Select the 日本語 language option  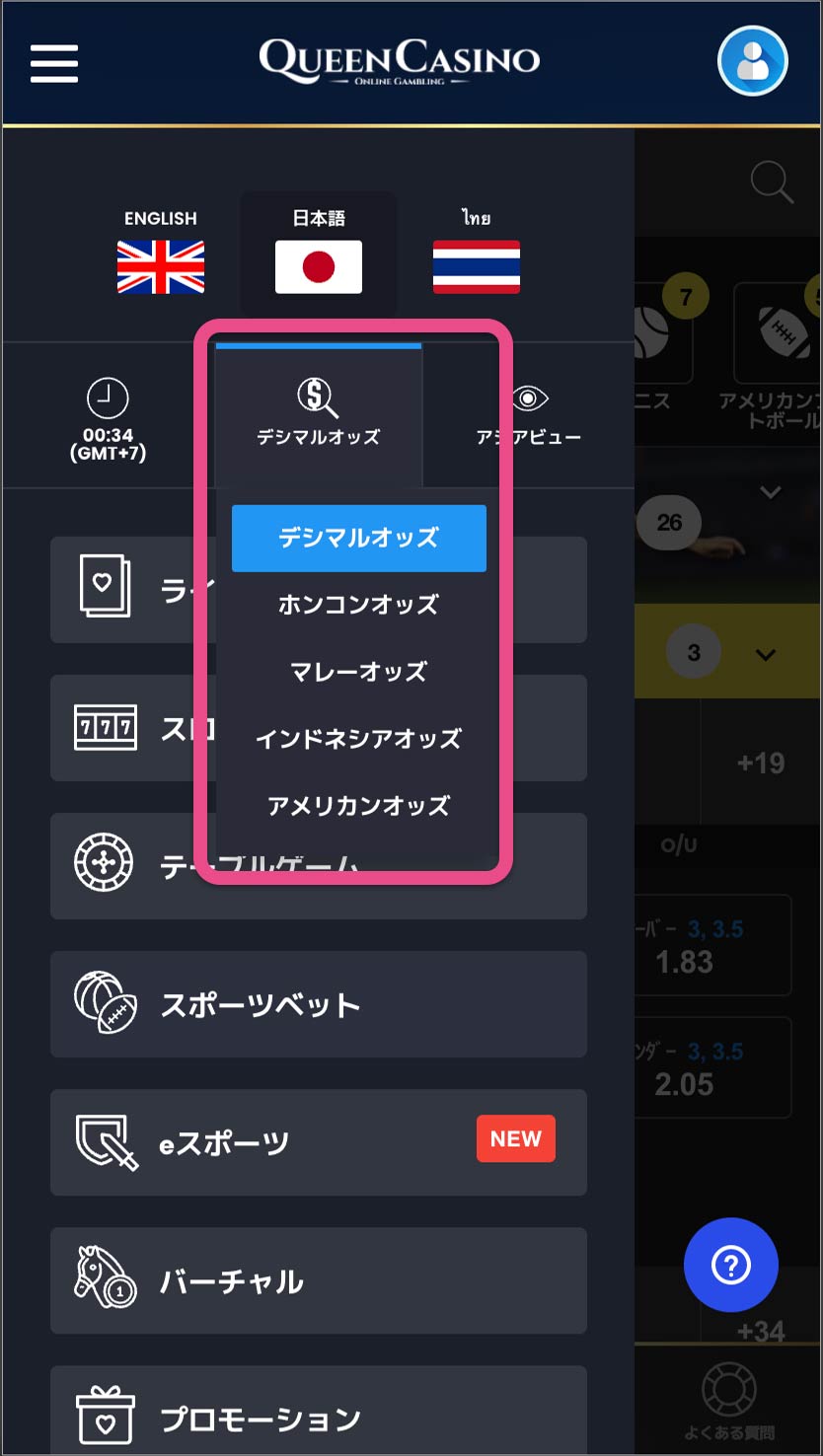click(x=318, y=253)
